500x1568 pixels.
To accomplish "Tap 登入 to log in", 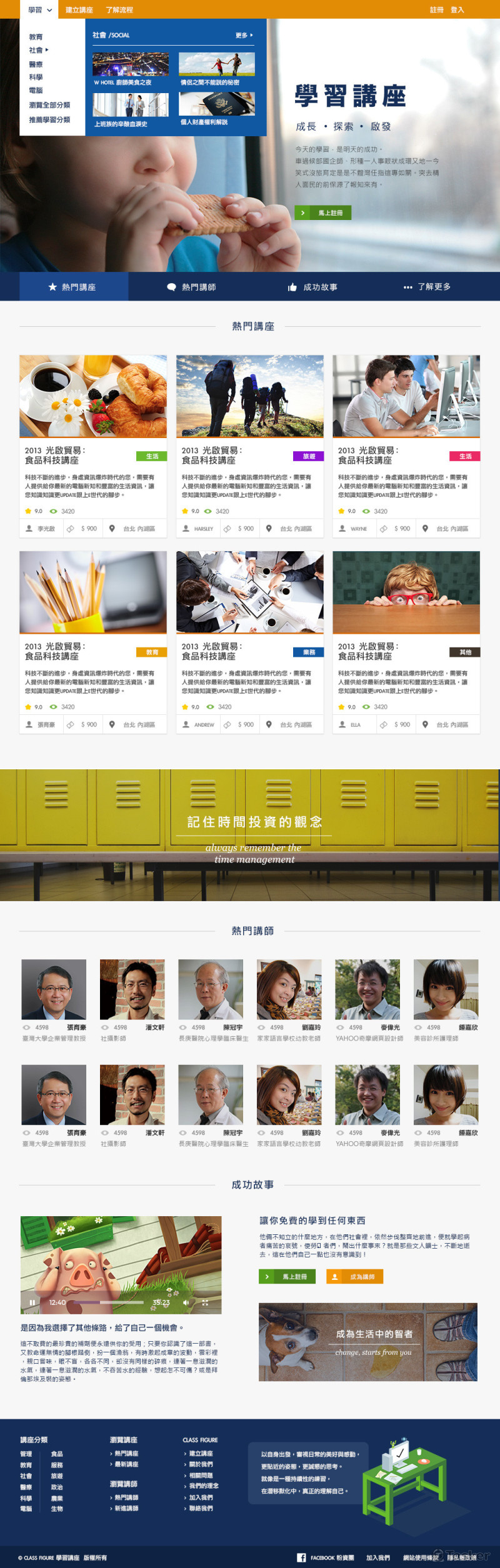I will tap(457, 10).
